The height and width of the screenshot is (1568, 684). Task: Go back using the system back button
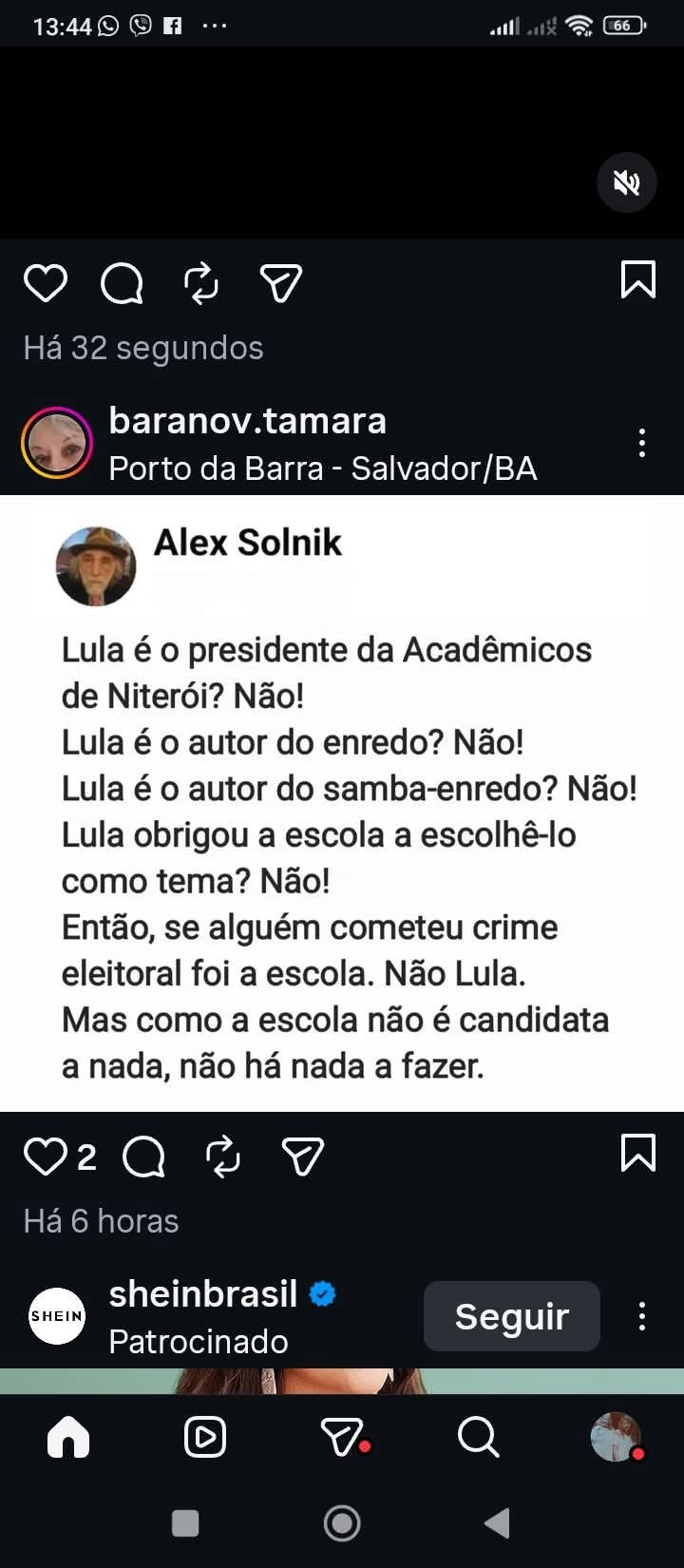click(497, 1523)
